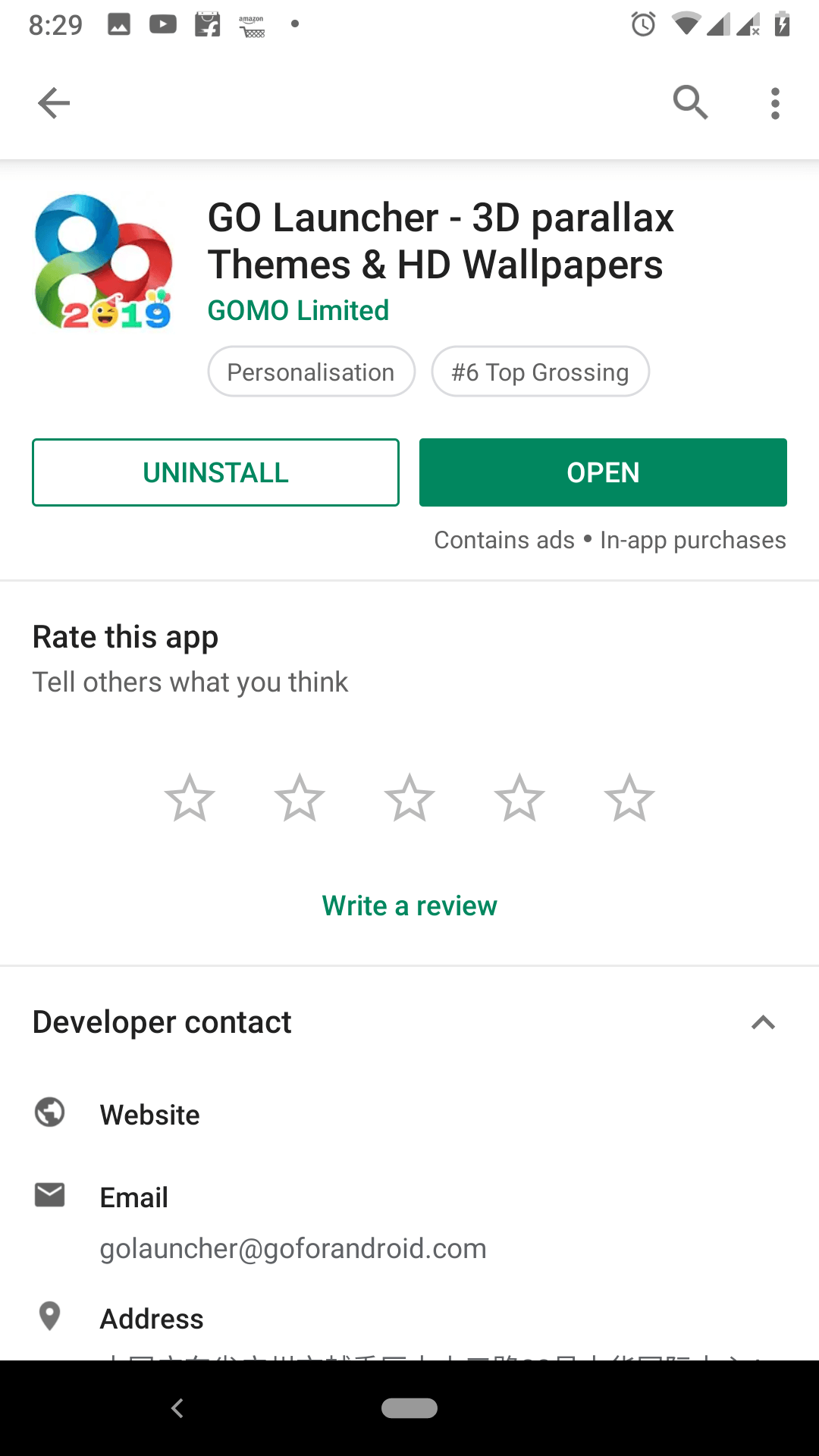Image resolution: width=819 pixels, height=1456 pixels.
Task: Open the search icon
Action: 691,102
